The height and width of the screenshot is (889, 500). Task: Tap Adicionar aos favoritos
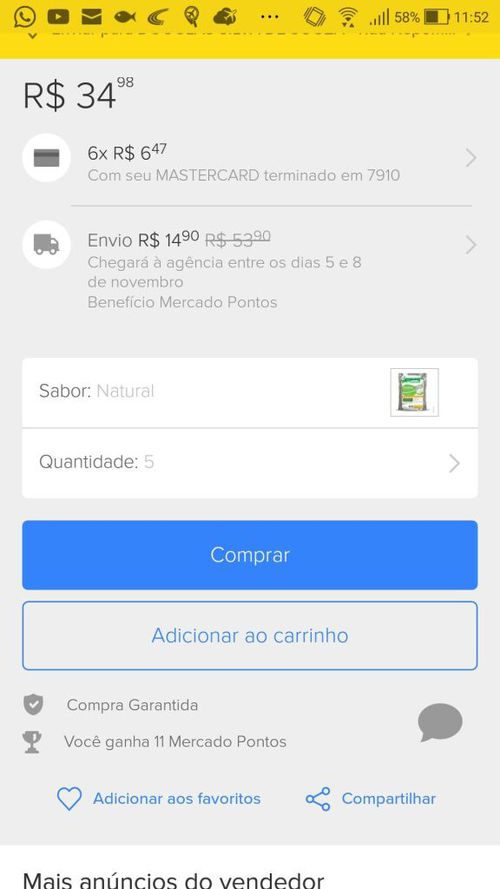pyautogui.click(x=159, y=799)
